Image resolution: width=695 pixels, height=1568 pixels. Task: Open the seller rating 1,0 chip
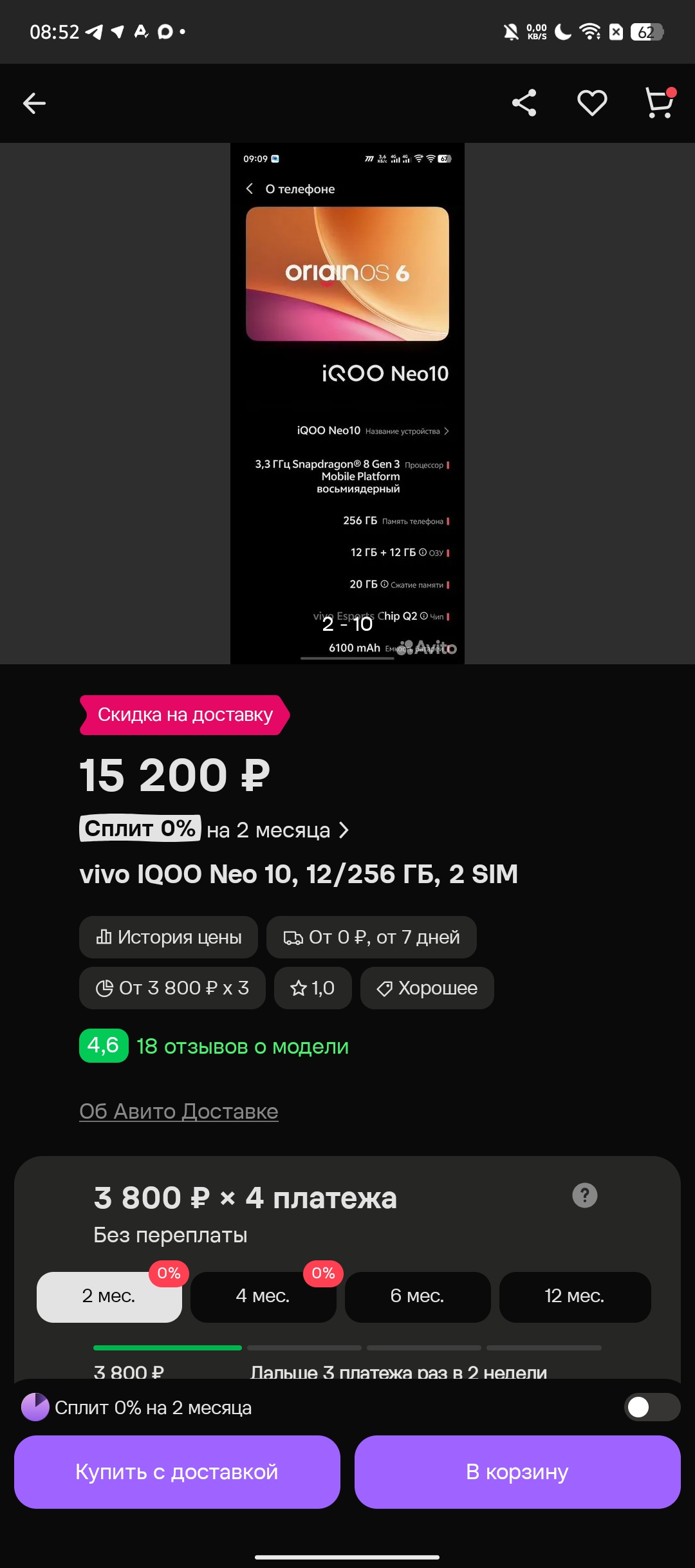pyautogui.click(x=313, y=988)
